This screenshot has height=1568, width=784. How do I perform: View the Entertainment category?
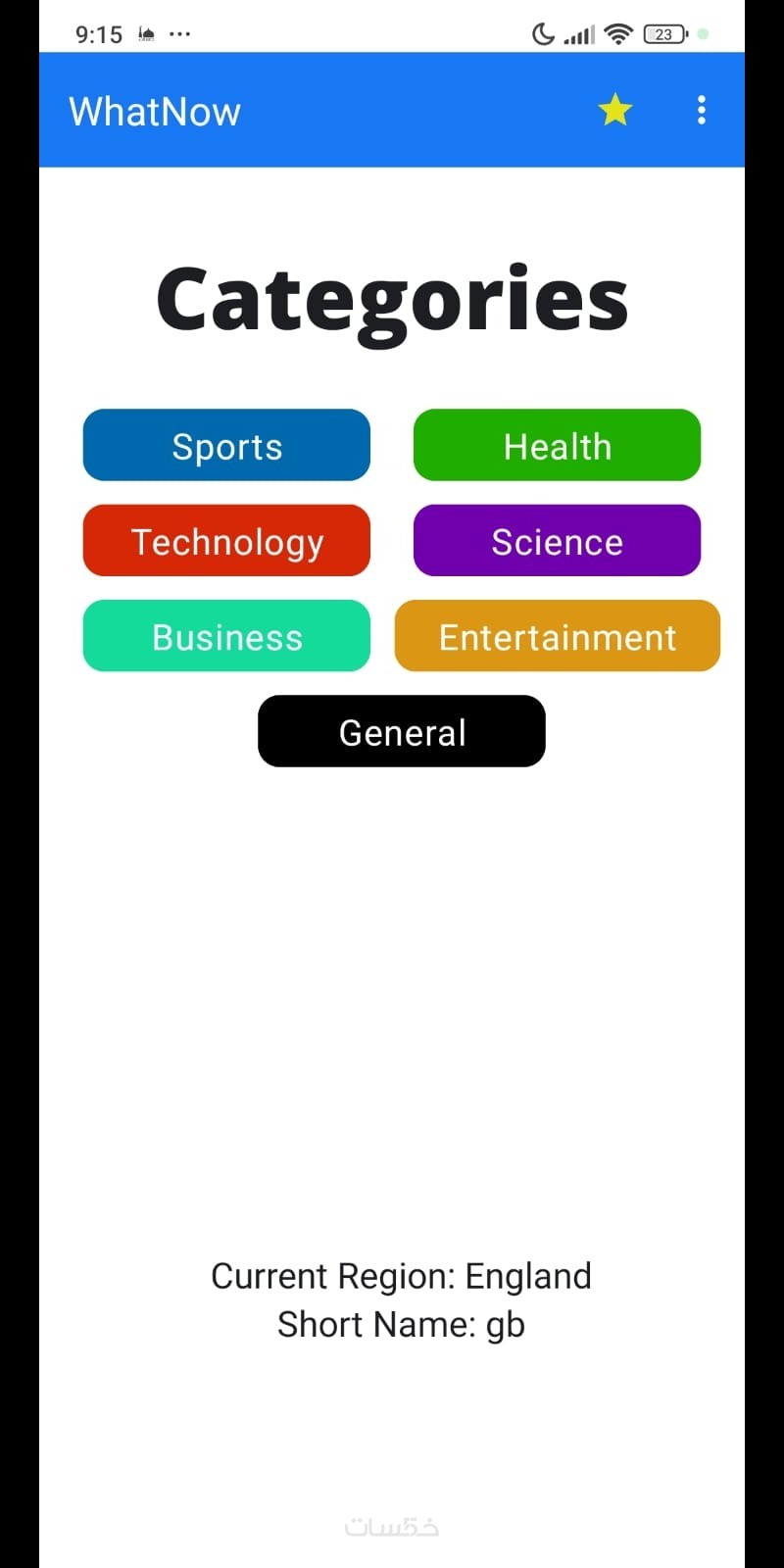click(557, 636)
